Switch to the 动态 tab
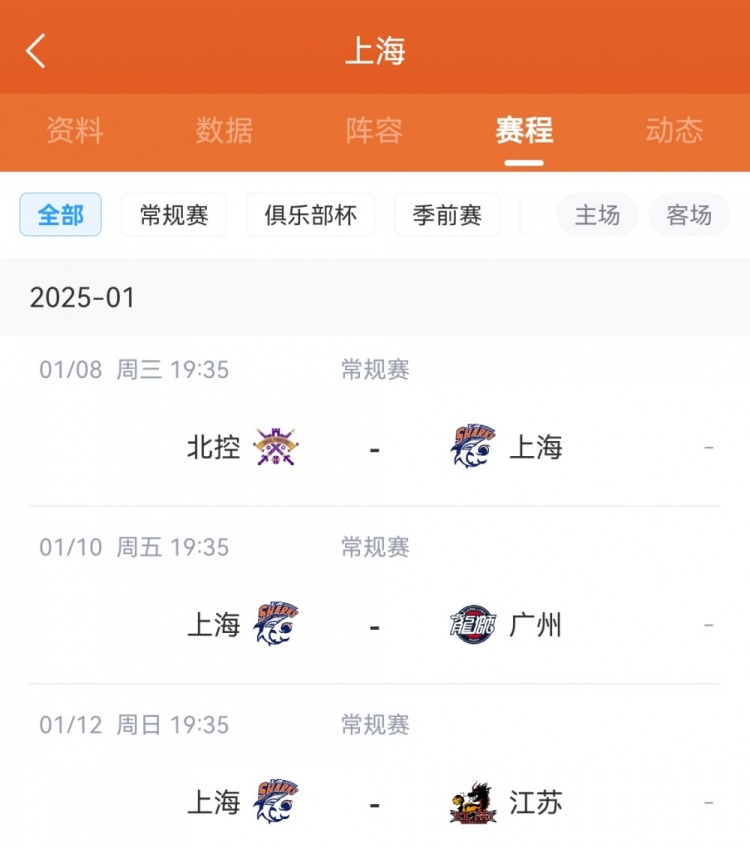 (674, 130)
